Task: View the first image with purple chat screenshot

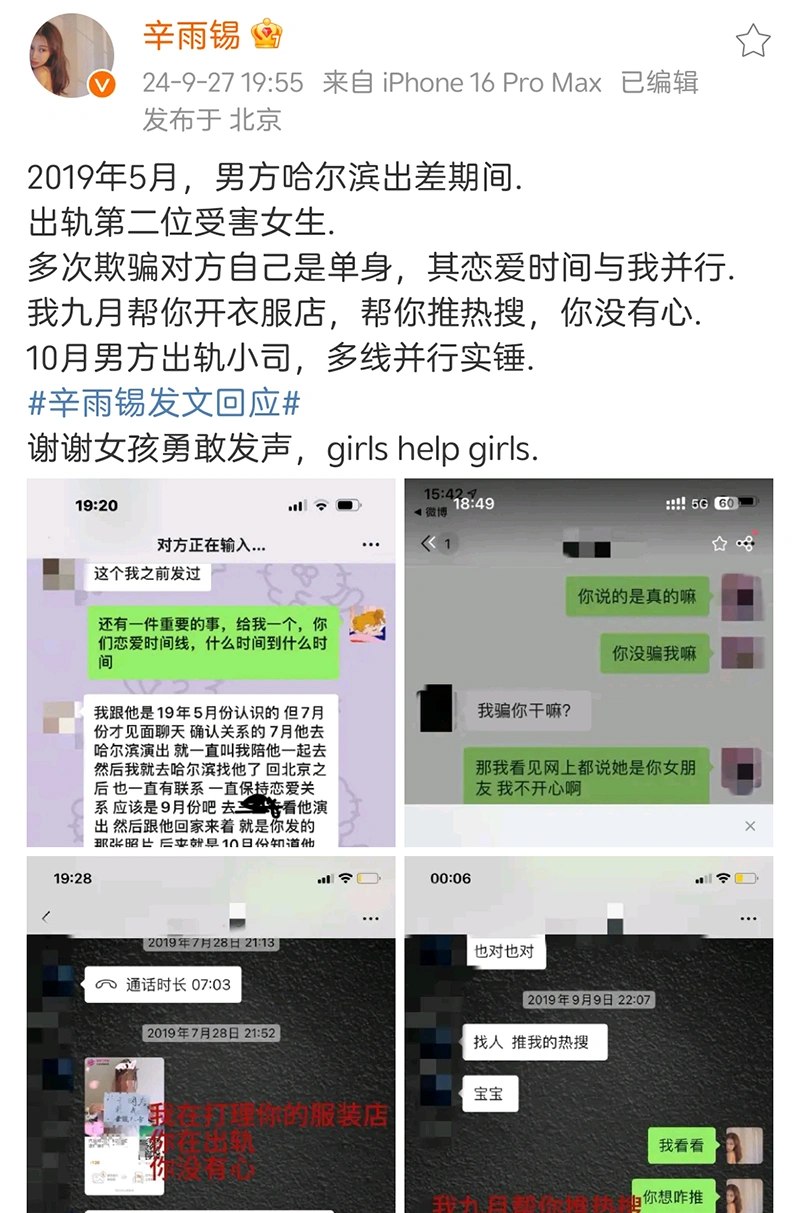Action: coord(211,663)
